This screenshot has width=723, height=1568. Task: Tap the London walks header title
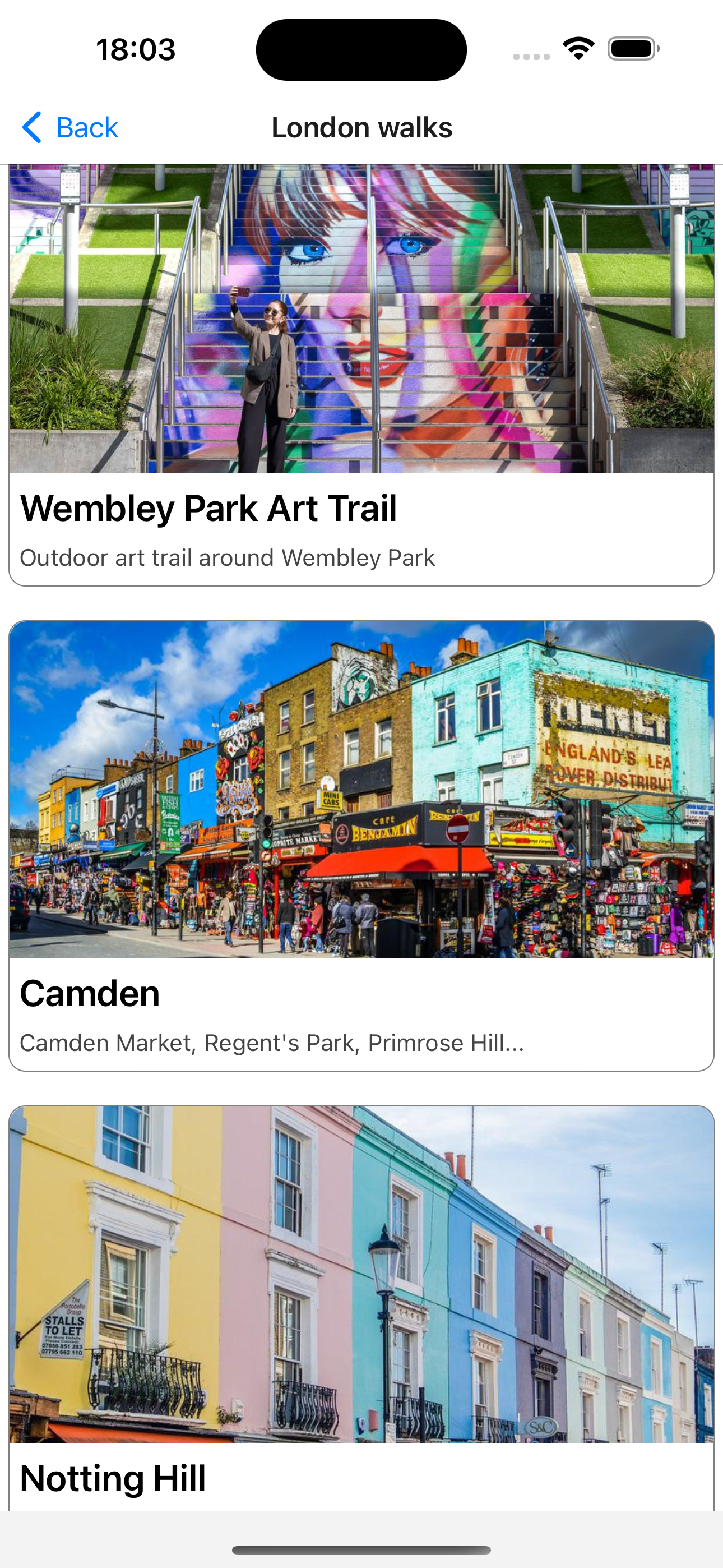coord(361,127)
